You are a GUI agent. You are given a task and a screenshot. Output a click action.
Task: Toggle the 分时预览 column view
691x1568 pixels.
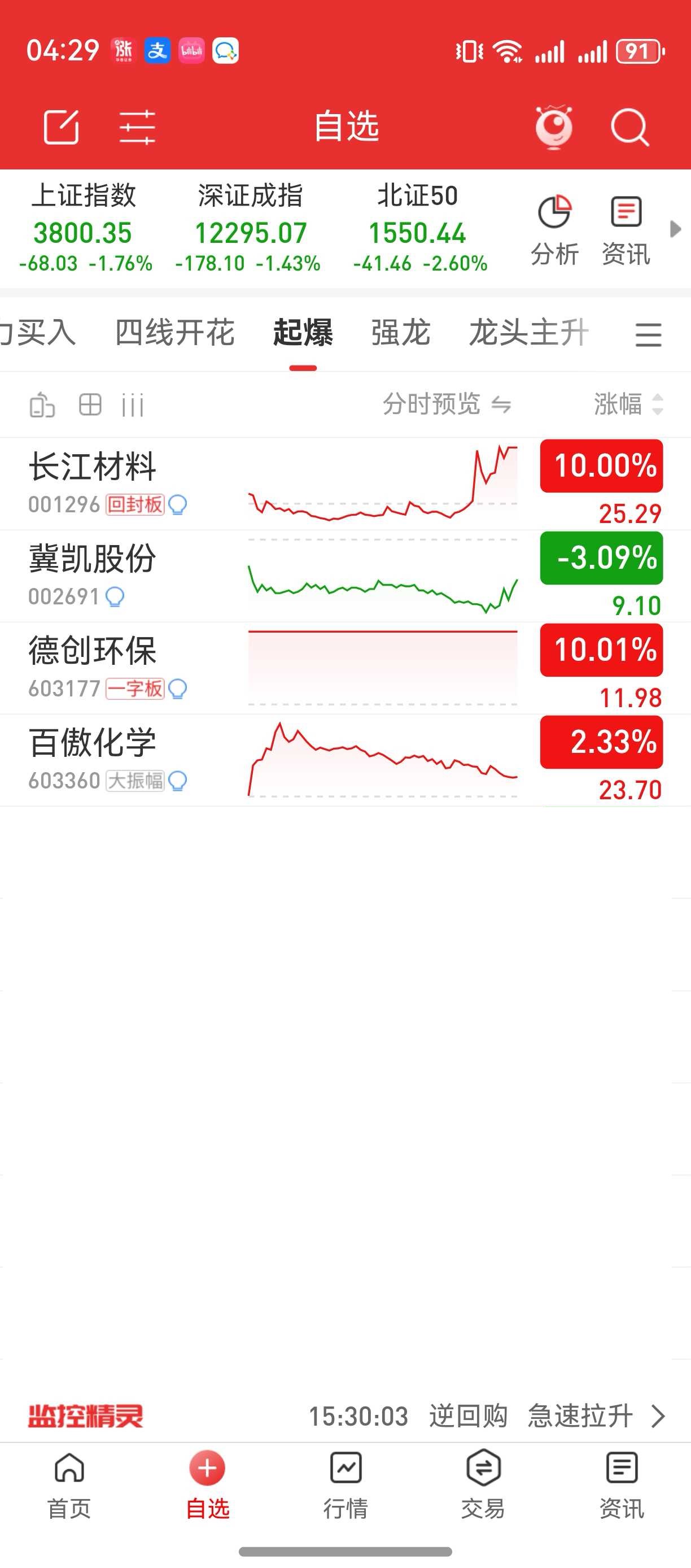click(x=447, y=404)
